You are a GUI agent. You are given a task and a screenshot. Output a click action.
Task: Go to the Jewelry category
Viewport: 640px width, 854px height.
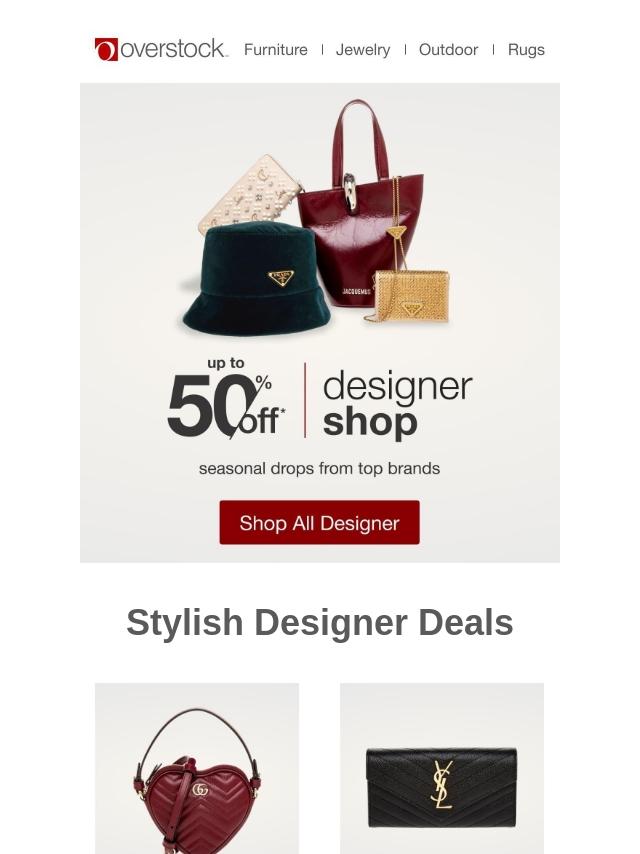point(363,50)
